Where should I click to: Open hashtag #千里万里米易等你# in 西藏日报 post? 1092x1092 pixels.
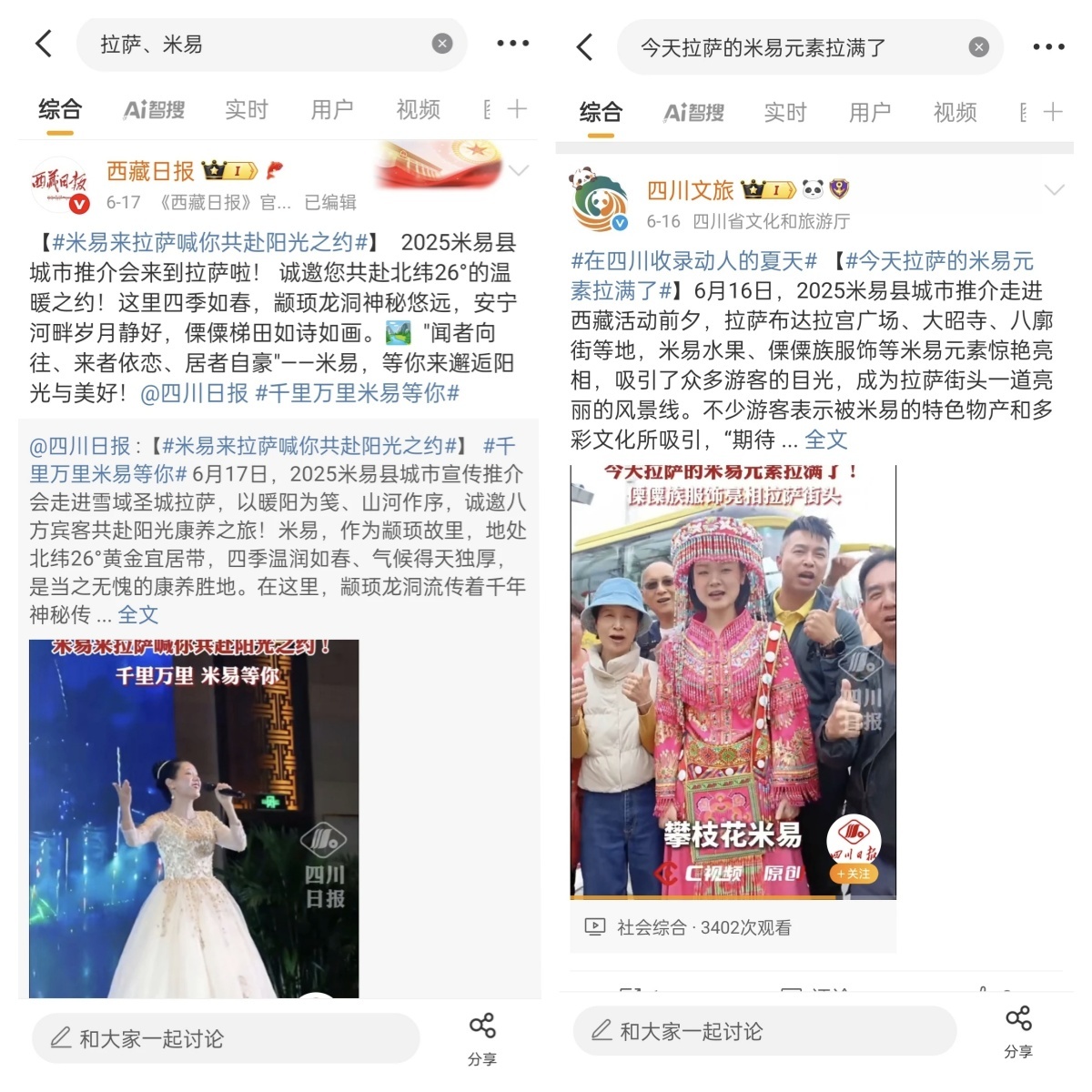tap(358, 393)
